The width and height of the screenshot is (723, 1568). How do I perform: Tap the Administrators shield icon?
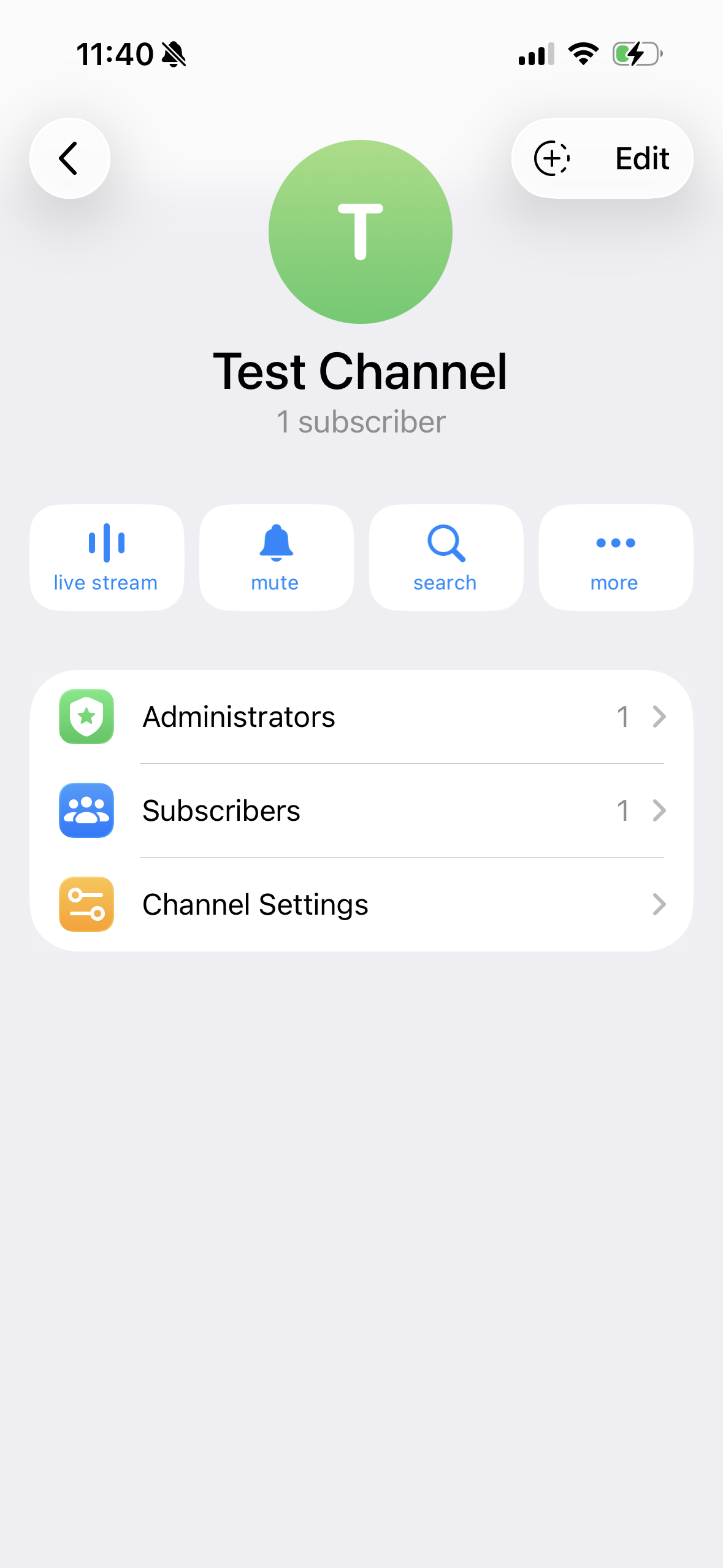pos(86,717)
